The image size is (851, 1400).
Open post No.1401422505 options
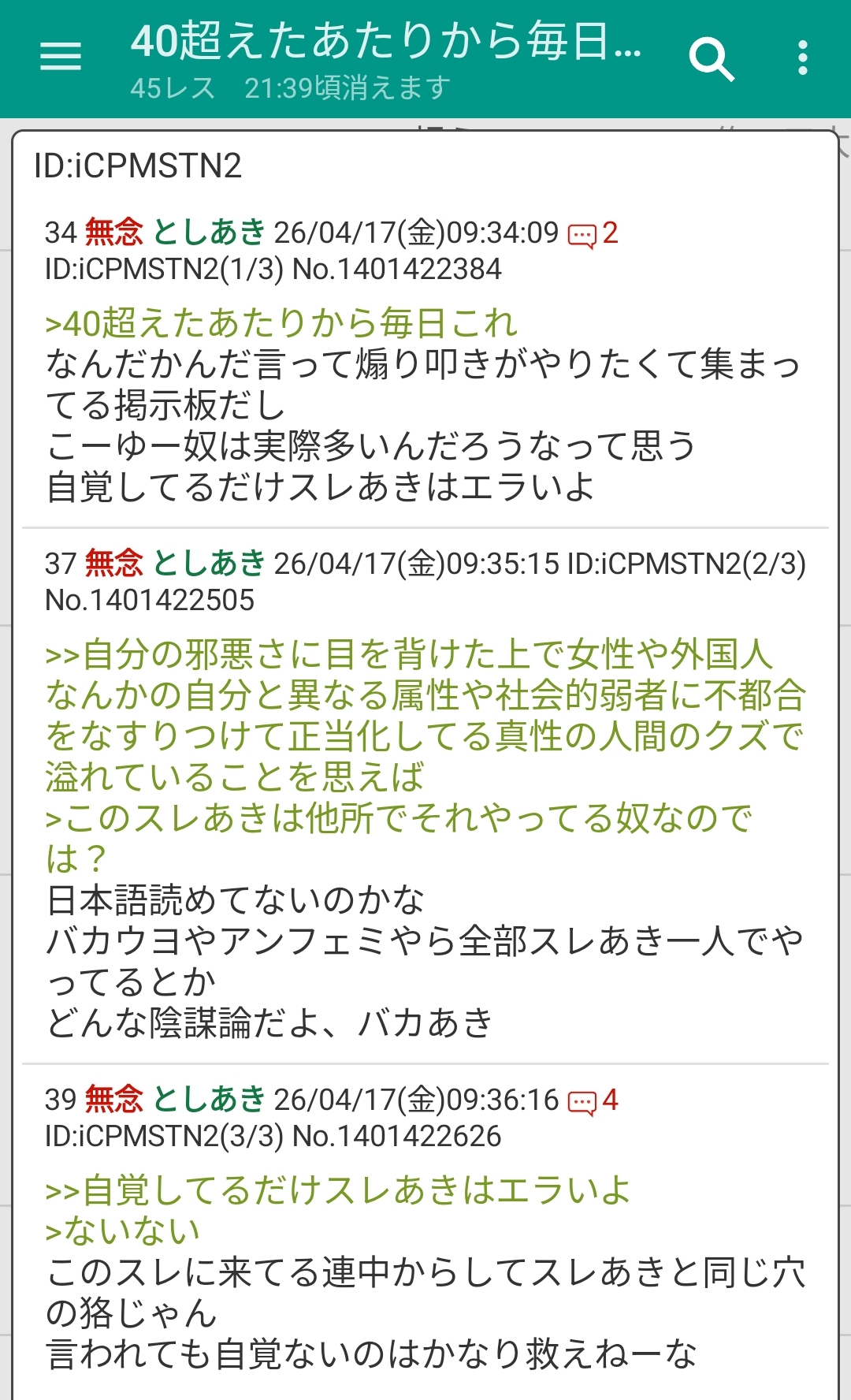(x=150, y=601)
